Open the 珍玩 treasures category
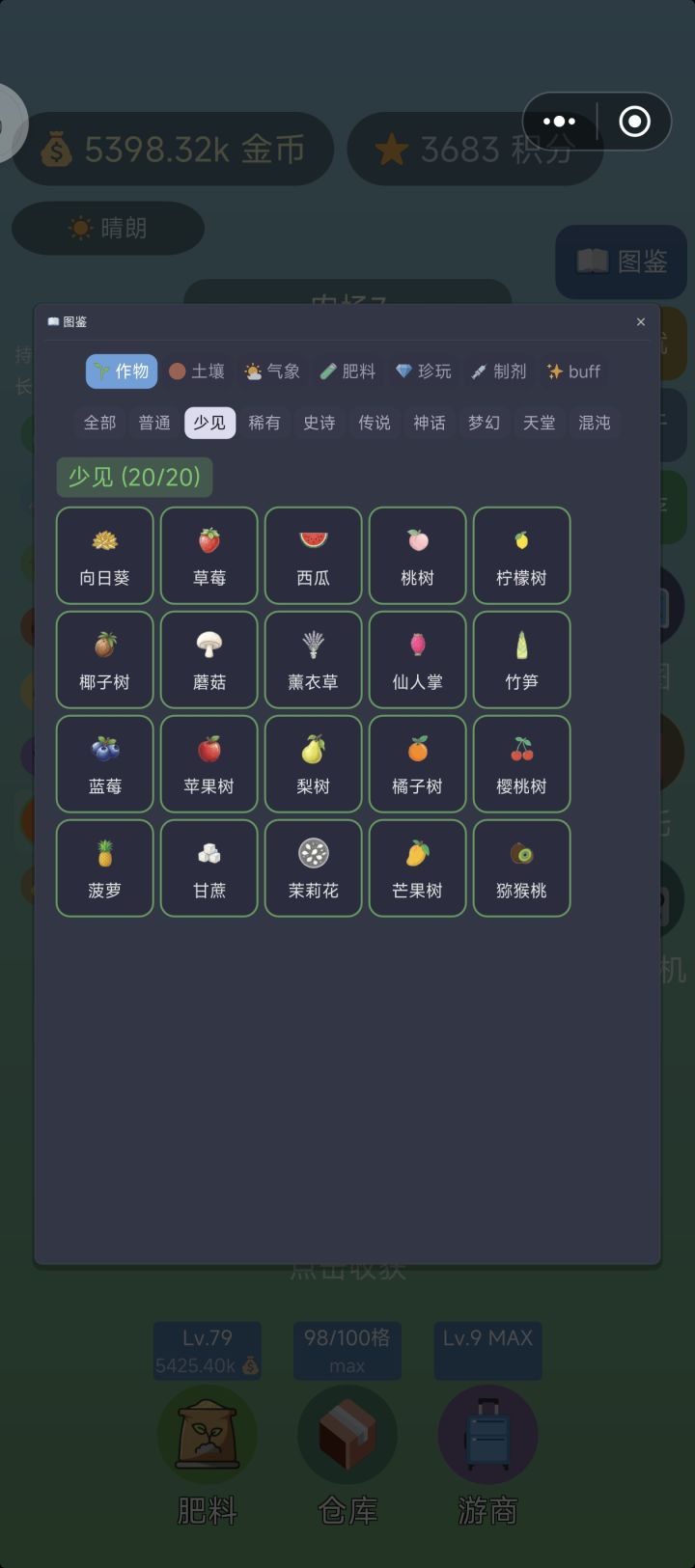 [x=425, y=371]
